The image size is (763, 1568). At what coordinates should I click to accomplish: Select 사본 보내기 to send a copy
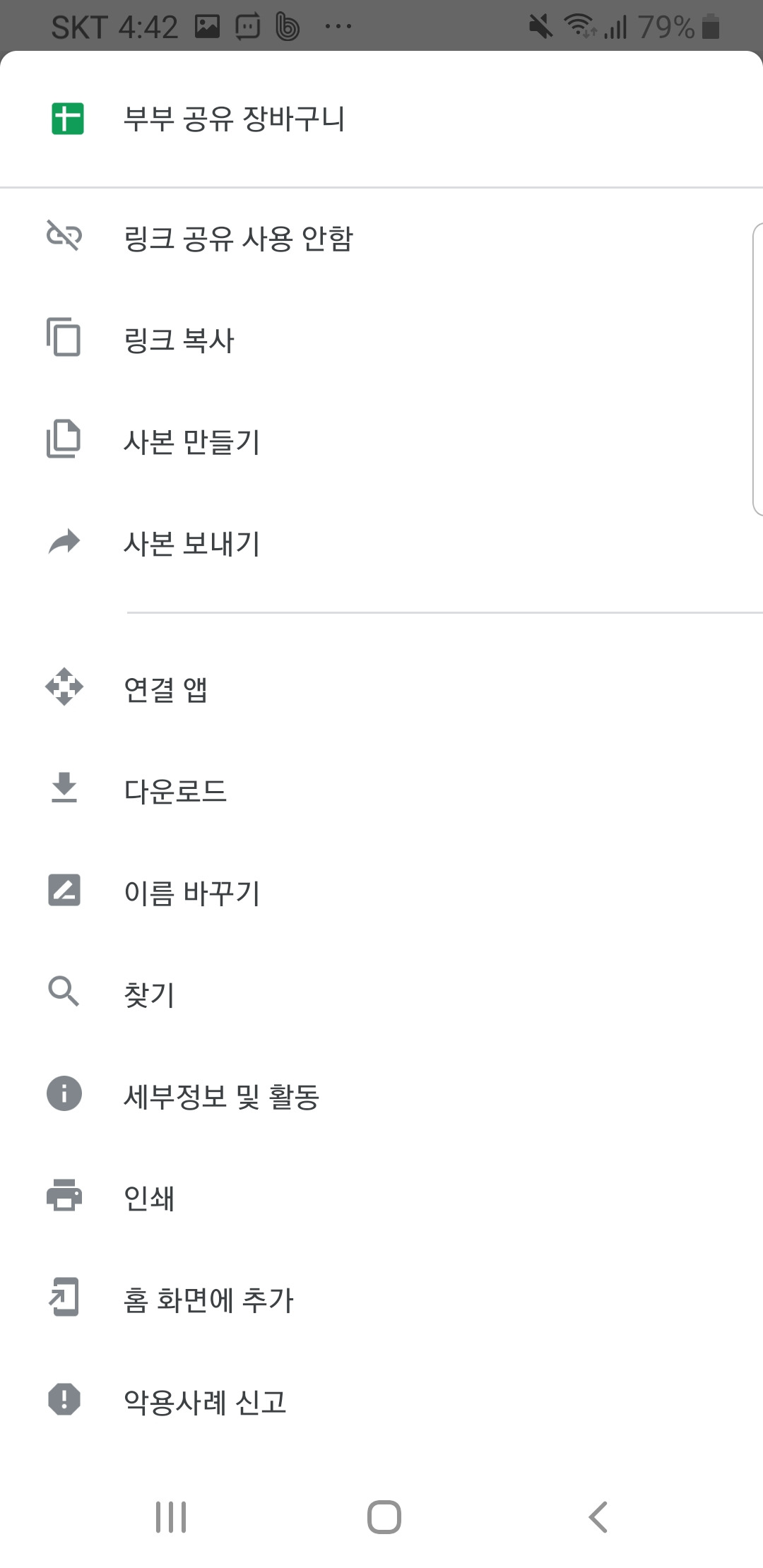pos(191,543)
